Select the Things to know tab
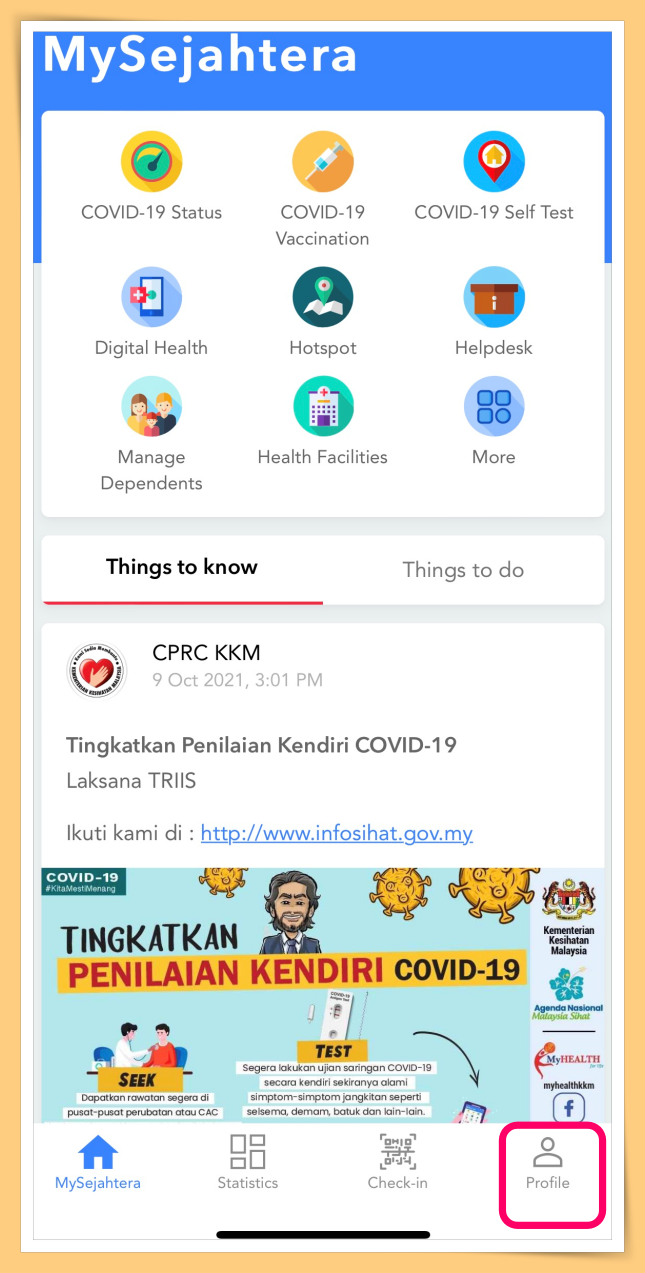This screenshot has width=645, height=1273. point(182,568)
